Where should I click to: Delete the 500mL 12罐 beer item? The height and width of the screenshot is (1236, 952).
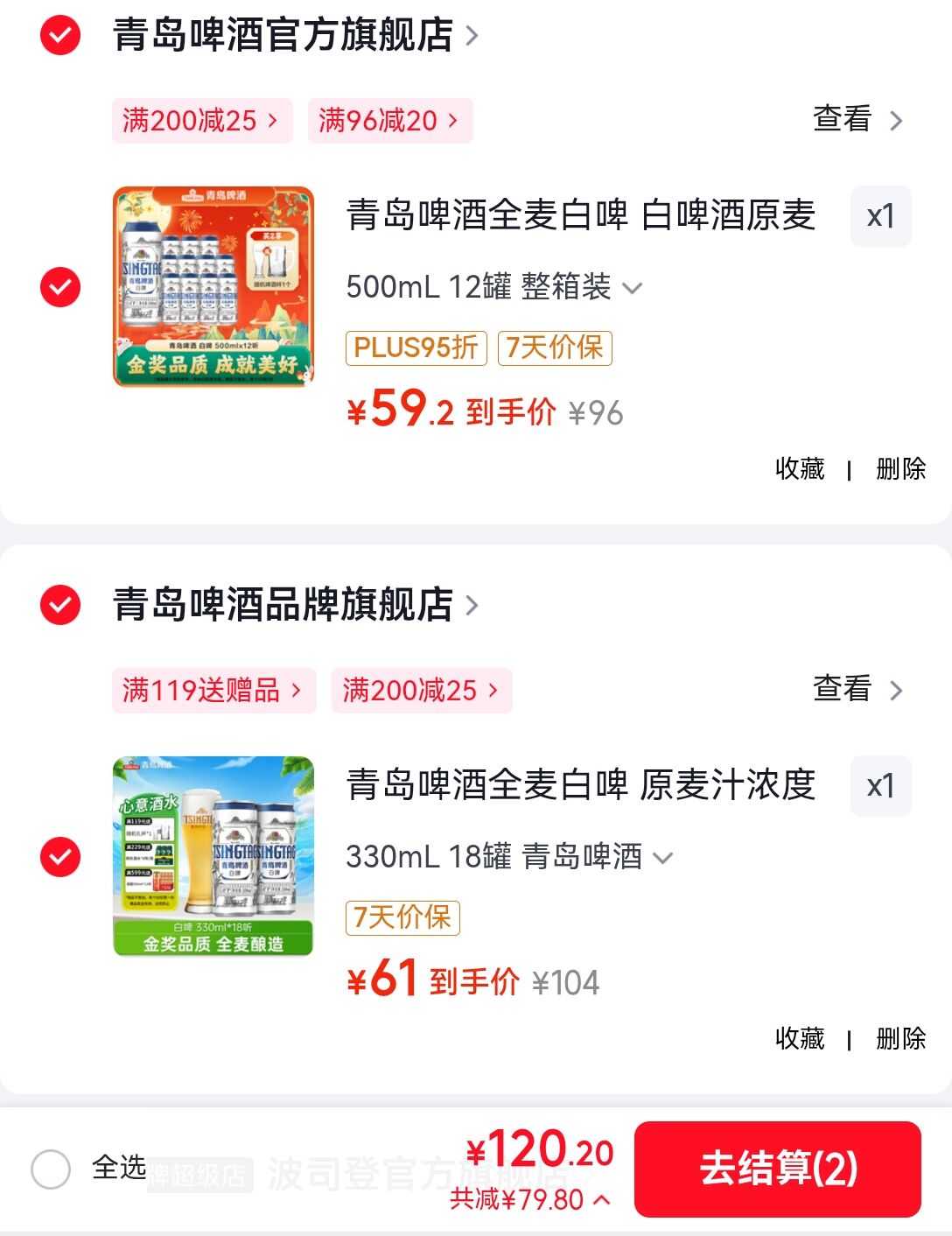coord(900,469)
